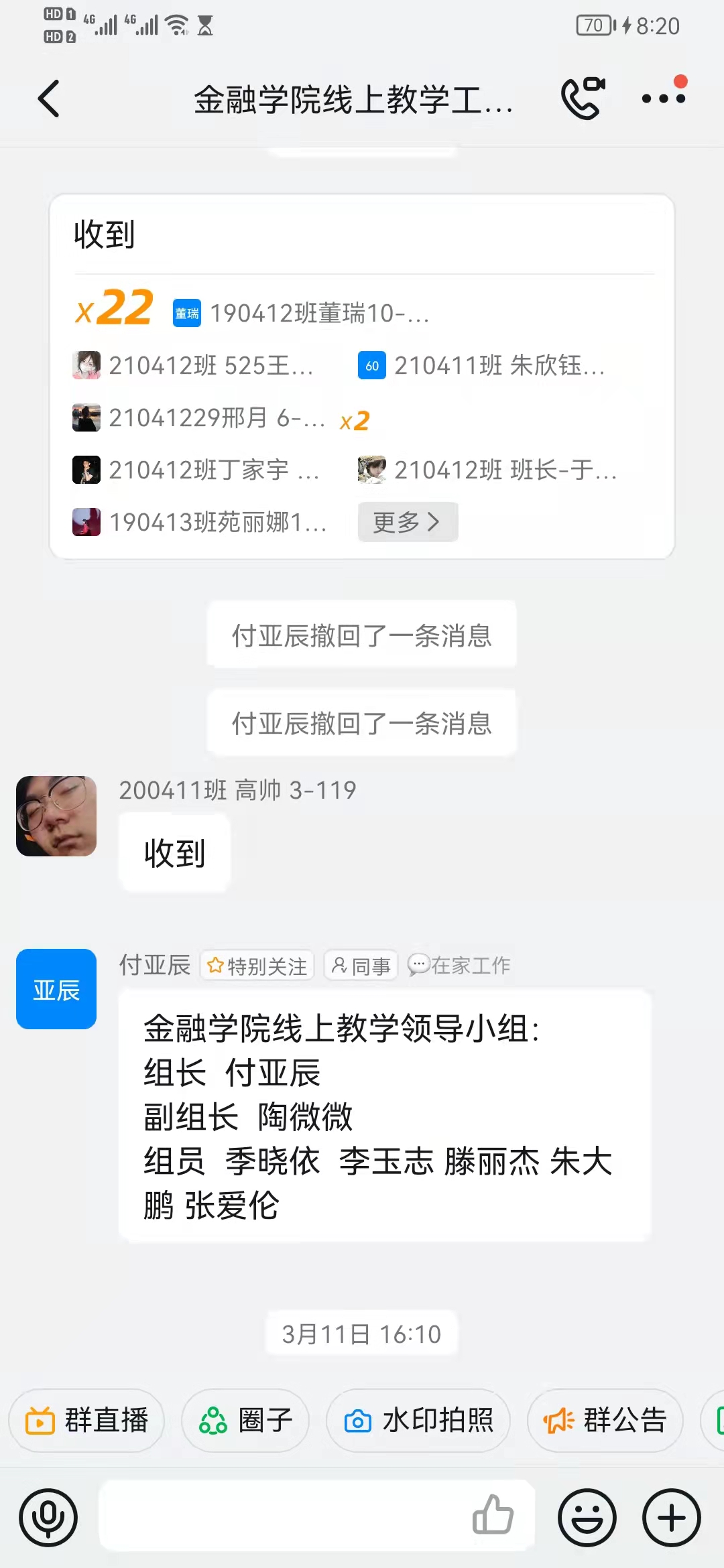Send a thumbs-up reaction
724x1568 pixels.
coord(493,1514)
